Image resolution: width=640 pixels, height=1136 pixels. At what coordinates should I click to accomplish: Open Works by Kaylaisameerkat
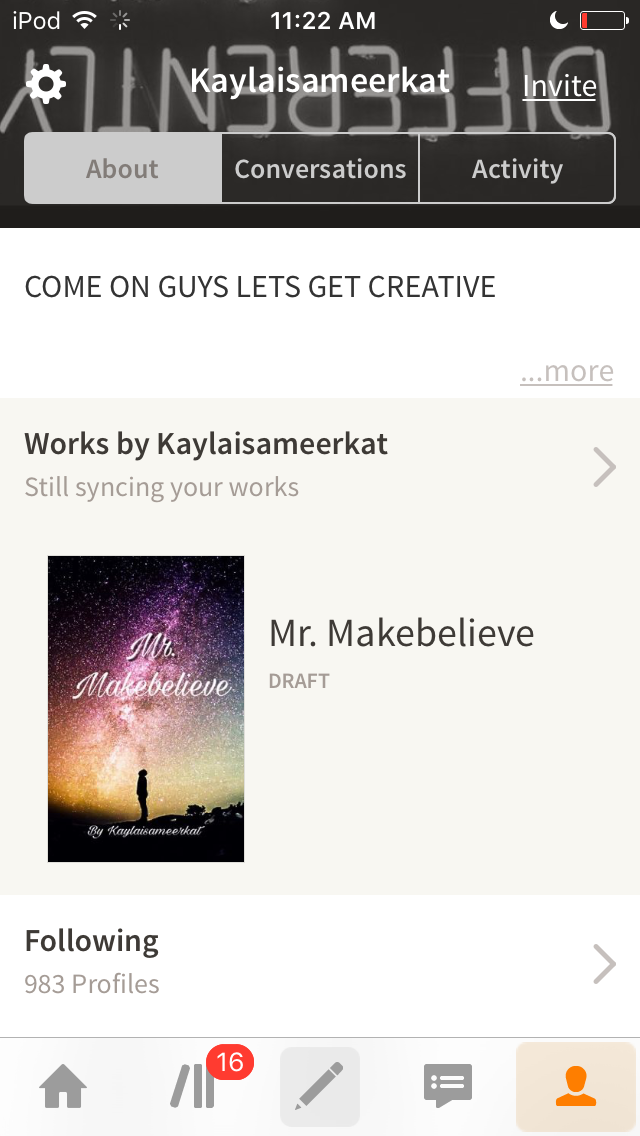pyautogui.click(x=320, y=464)
